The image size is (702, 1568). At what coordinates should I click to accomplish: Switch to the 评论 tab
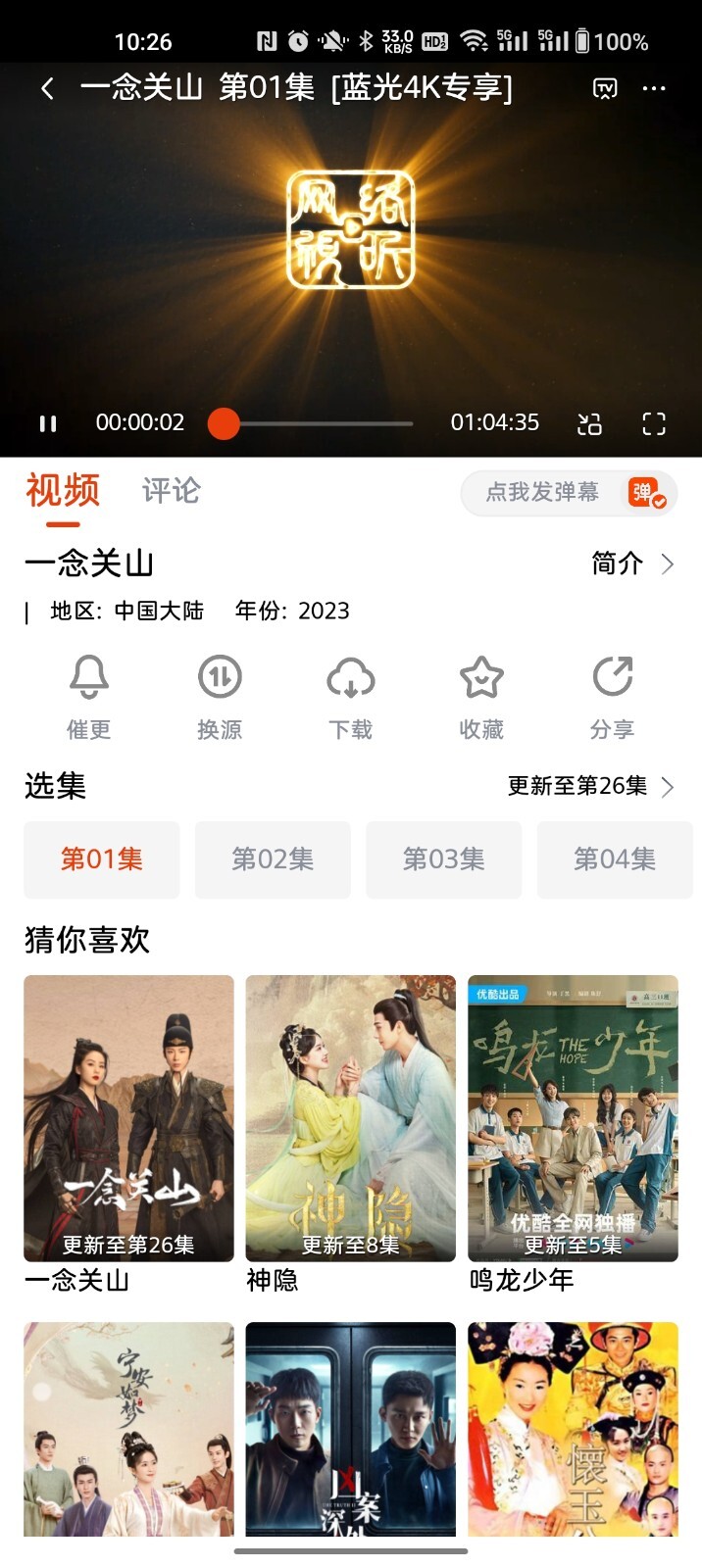click(x=171, y=490)
